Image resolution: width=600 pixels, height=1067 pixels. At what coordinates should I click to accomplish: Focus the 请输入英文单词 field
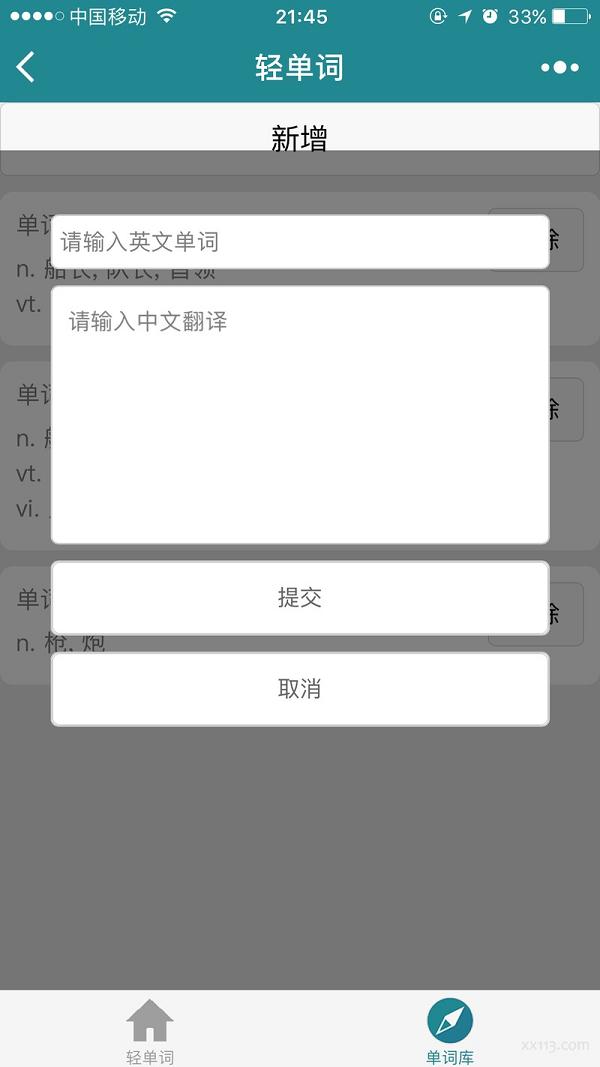coord(300,242)
